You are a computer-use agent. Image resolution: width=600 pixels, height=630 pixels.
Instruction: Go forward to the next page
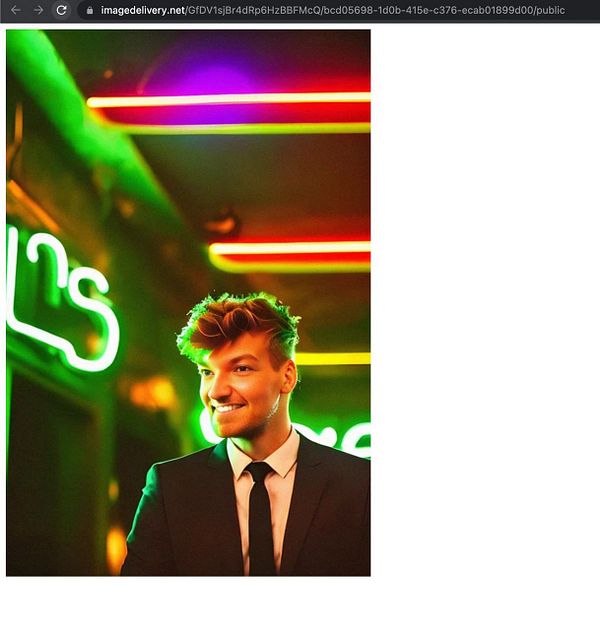pyautogui.click(x=38, y=10)
